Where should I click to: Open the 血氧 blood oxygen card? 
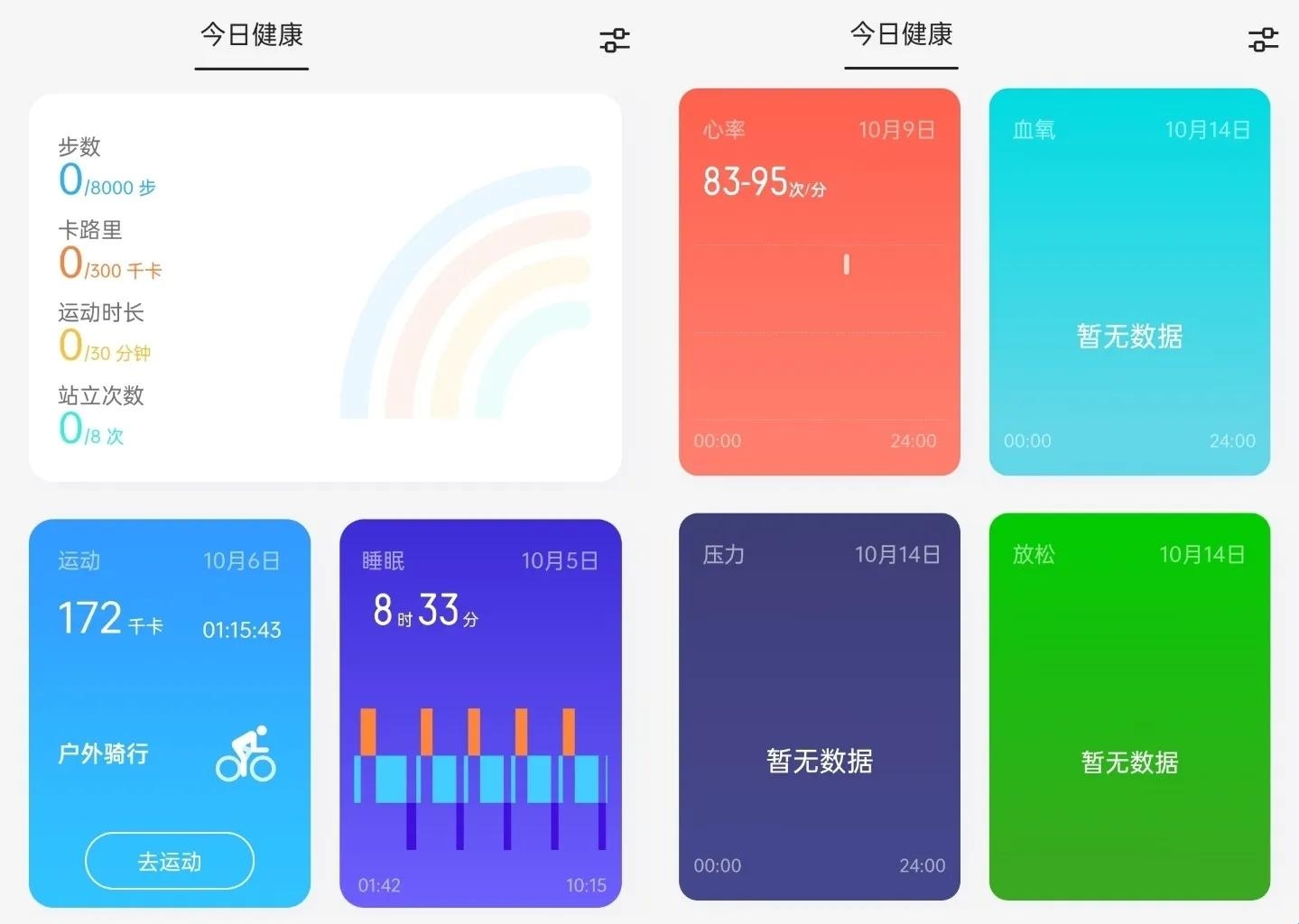point(1129,282)
